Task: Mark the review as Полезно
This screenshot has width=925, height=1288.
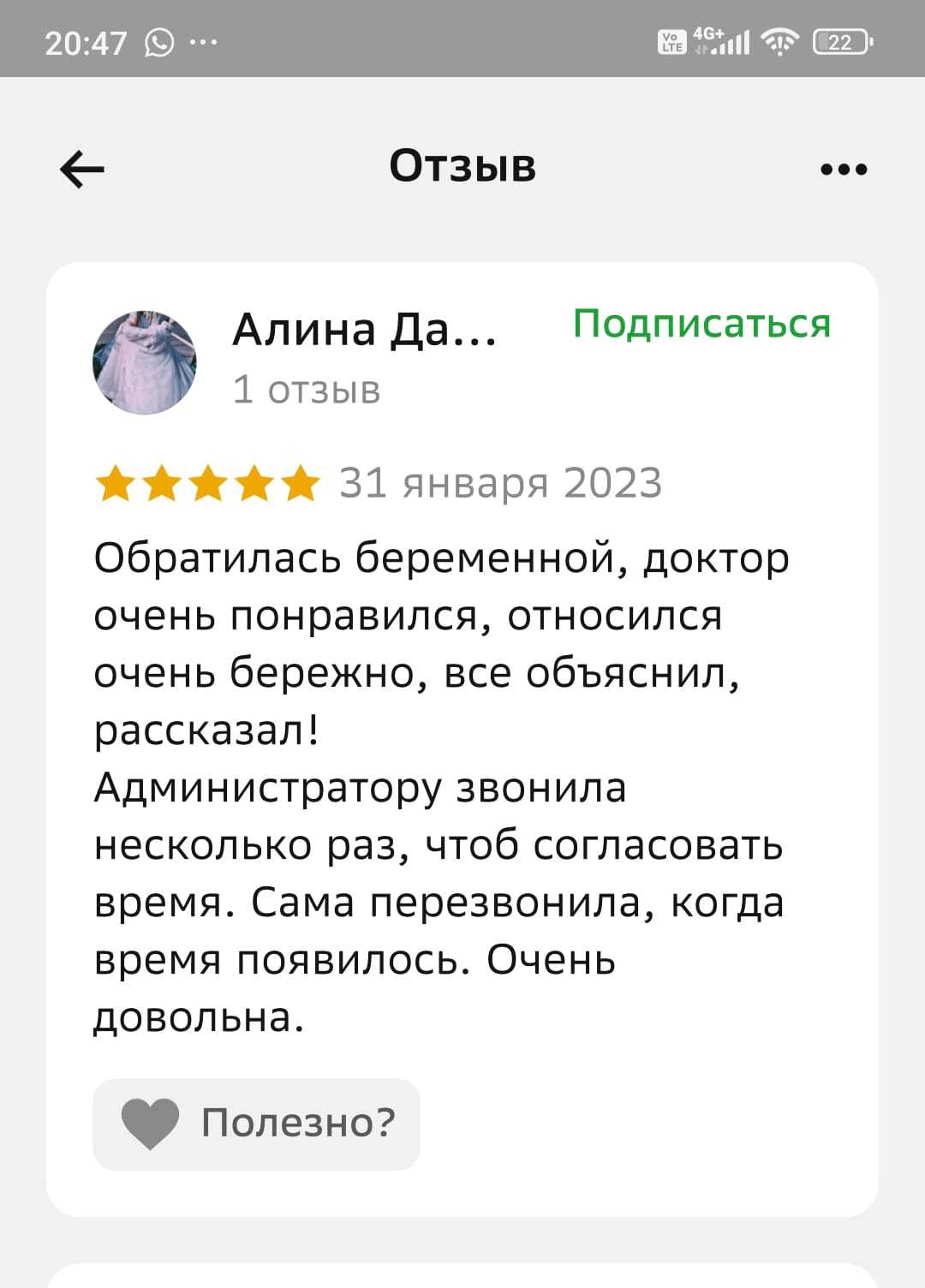Action: tap(256, 1124)
